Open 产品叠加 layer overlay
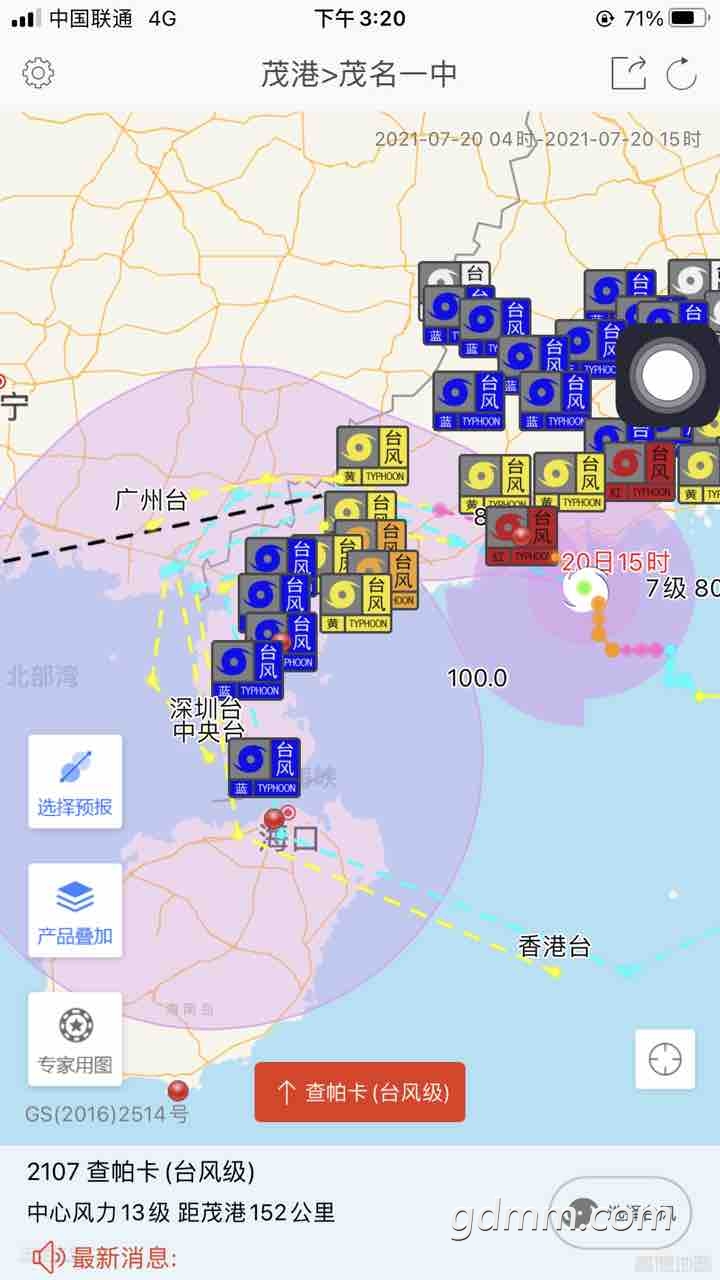This screenshot has height=1280, width=720. tap(75, 910)
